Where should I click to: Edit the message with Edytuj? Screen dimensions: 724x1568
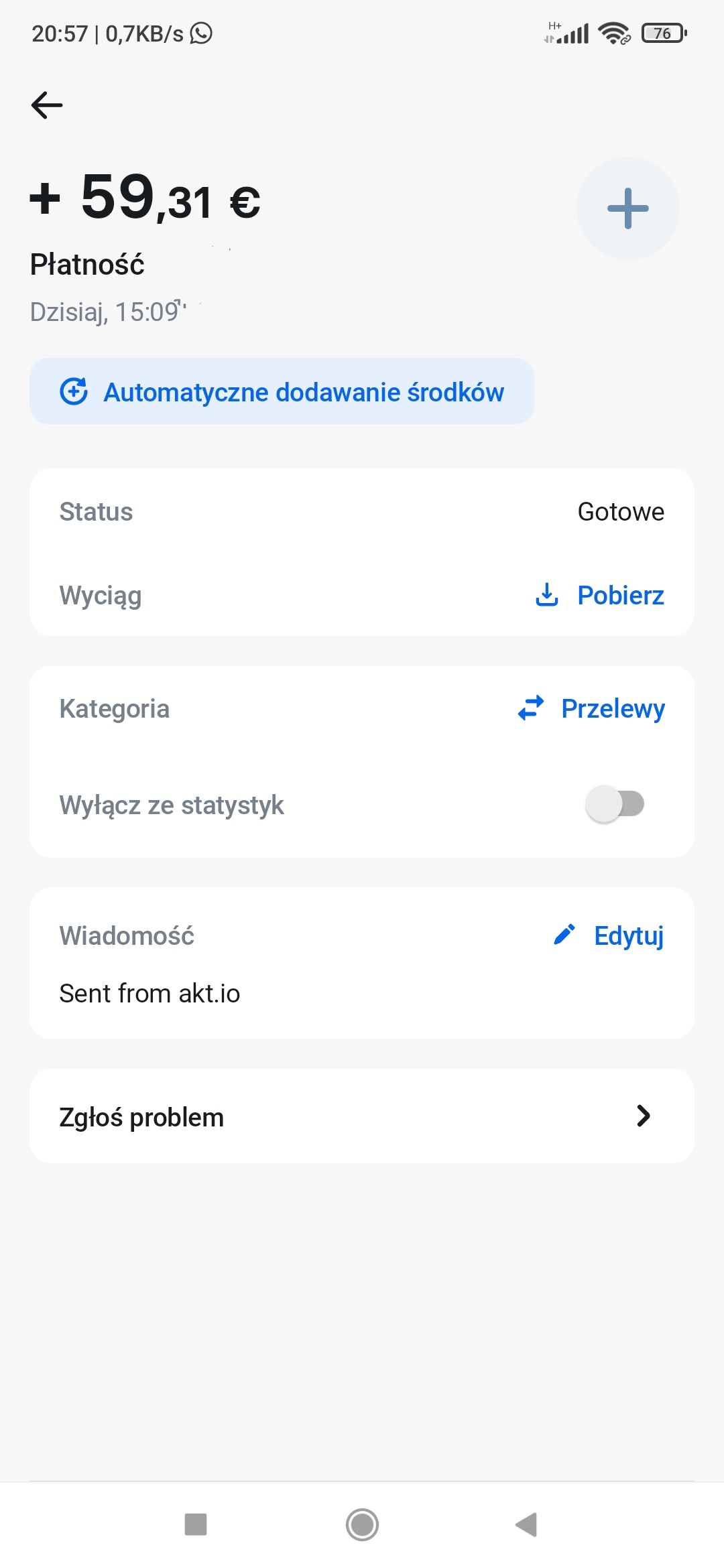(x=609, y=935)
